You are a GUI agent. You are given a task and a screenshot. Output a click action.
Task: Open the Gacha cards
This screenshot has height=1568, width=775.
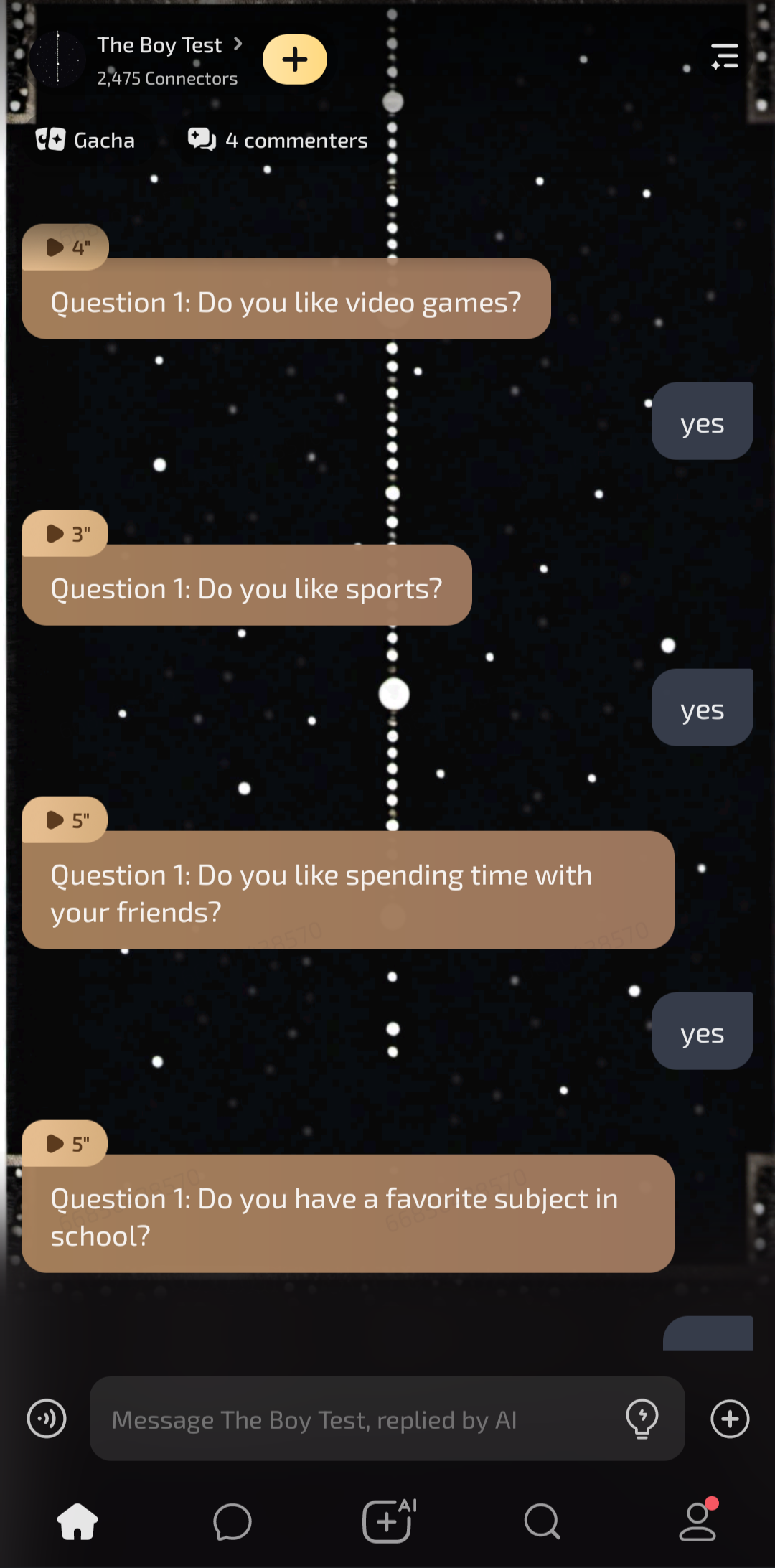(x=85, y=140)
